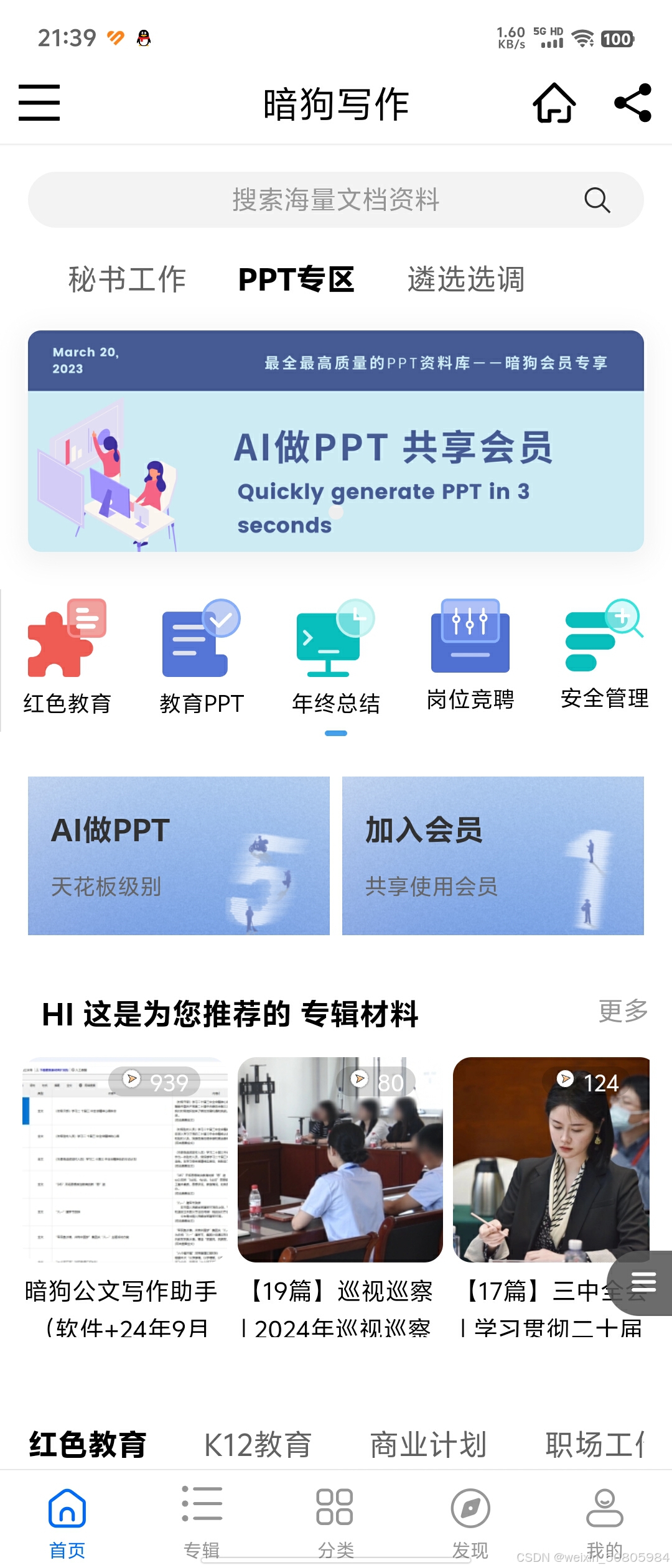
Task: Switch to the 秘书工作 tab
Action: coord(127,279)
